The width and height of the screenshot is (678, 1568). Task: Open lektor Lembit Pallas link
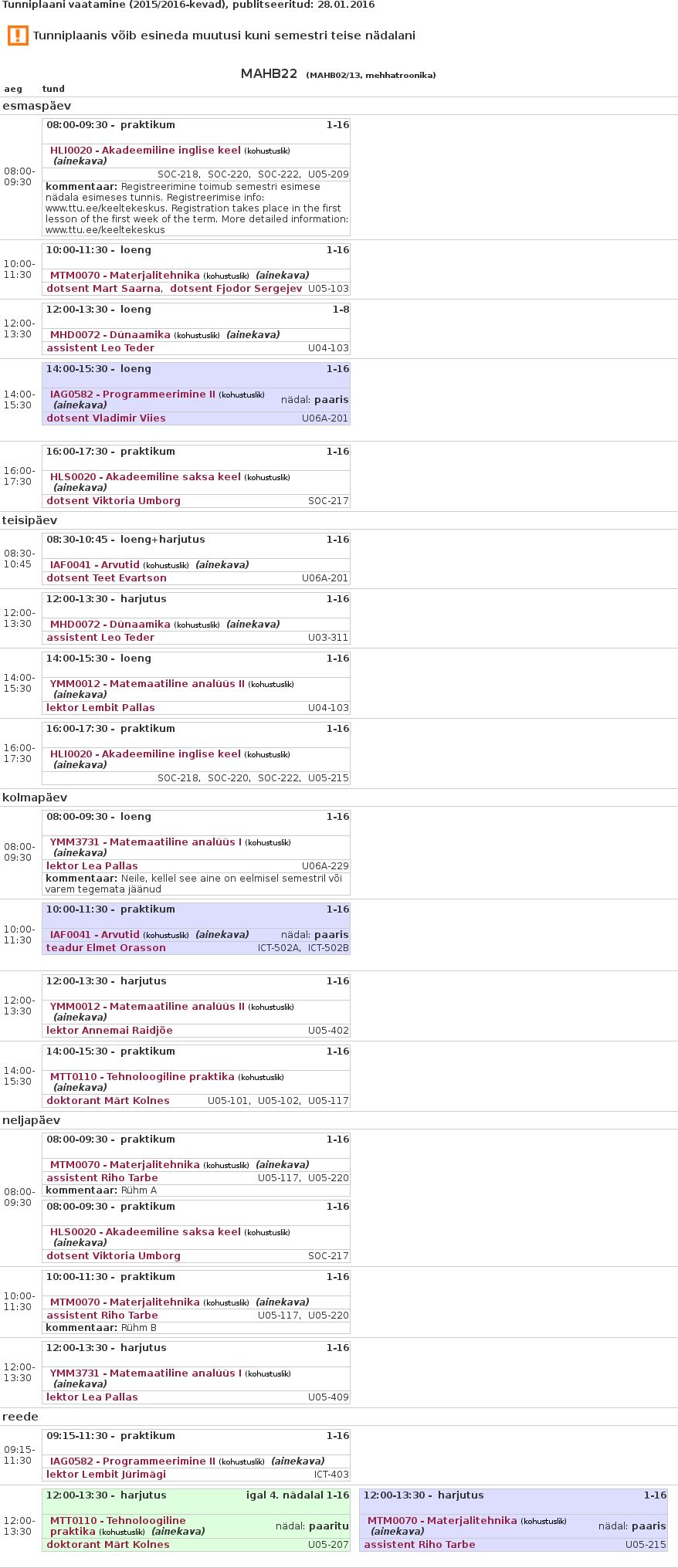pos(100,708)
